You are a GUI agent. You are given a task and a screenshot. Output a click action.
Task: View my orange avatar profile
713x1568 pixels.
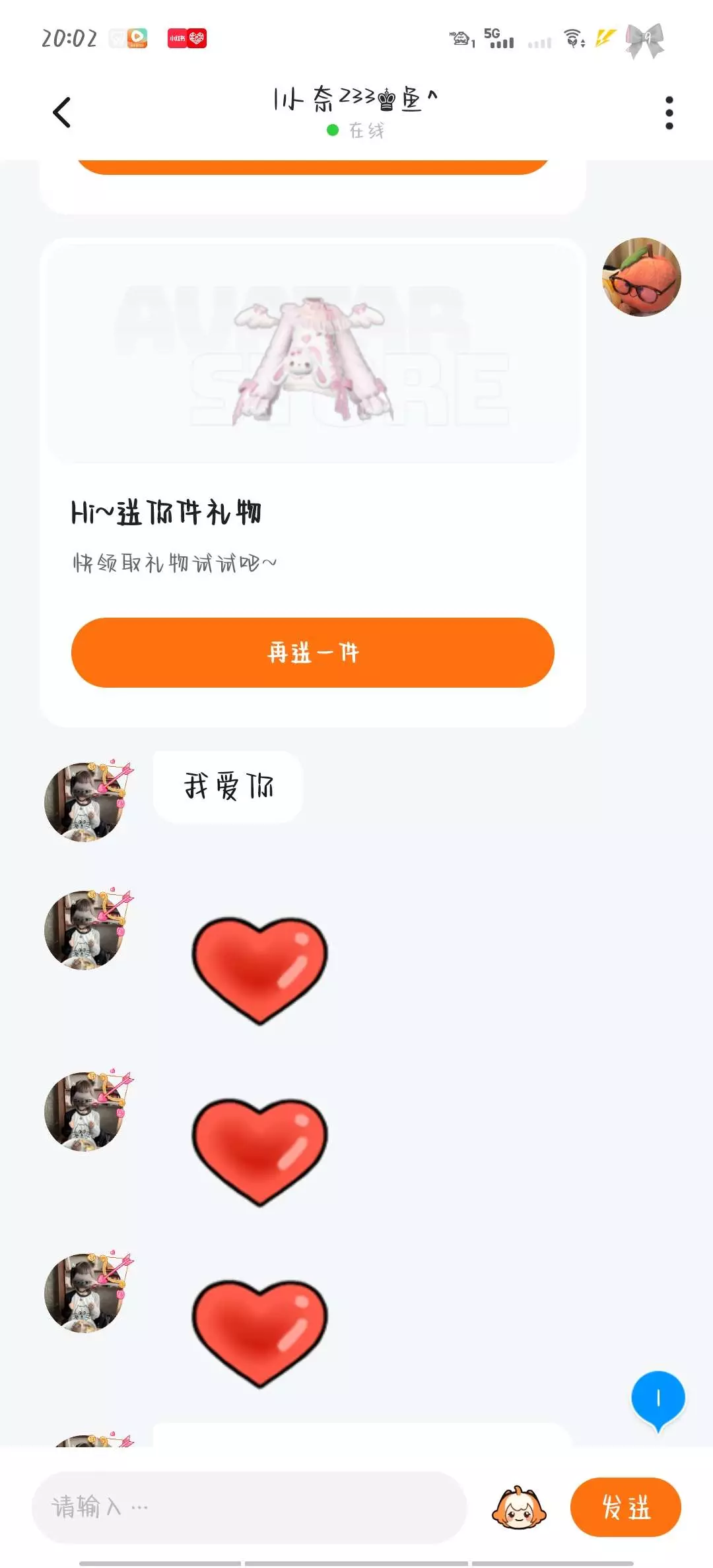click(641, 277)
